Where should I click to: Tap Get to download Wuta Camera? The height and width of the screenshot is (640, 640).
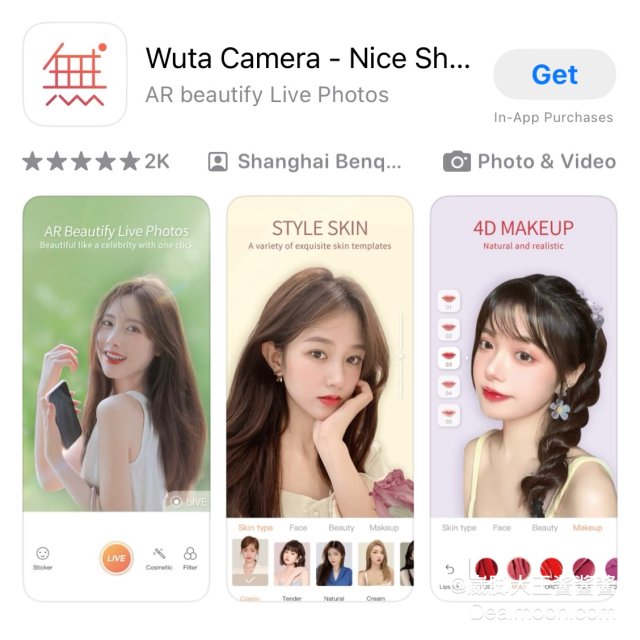click(x=554, y=75)
